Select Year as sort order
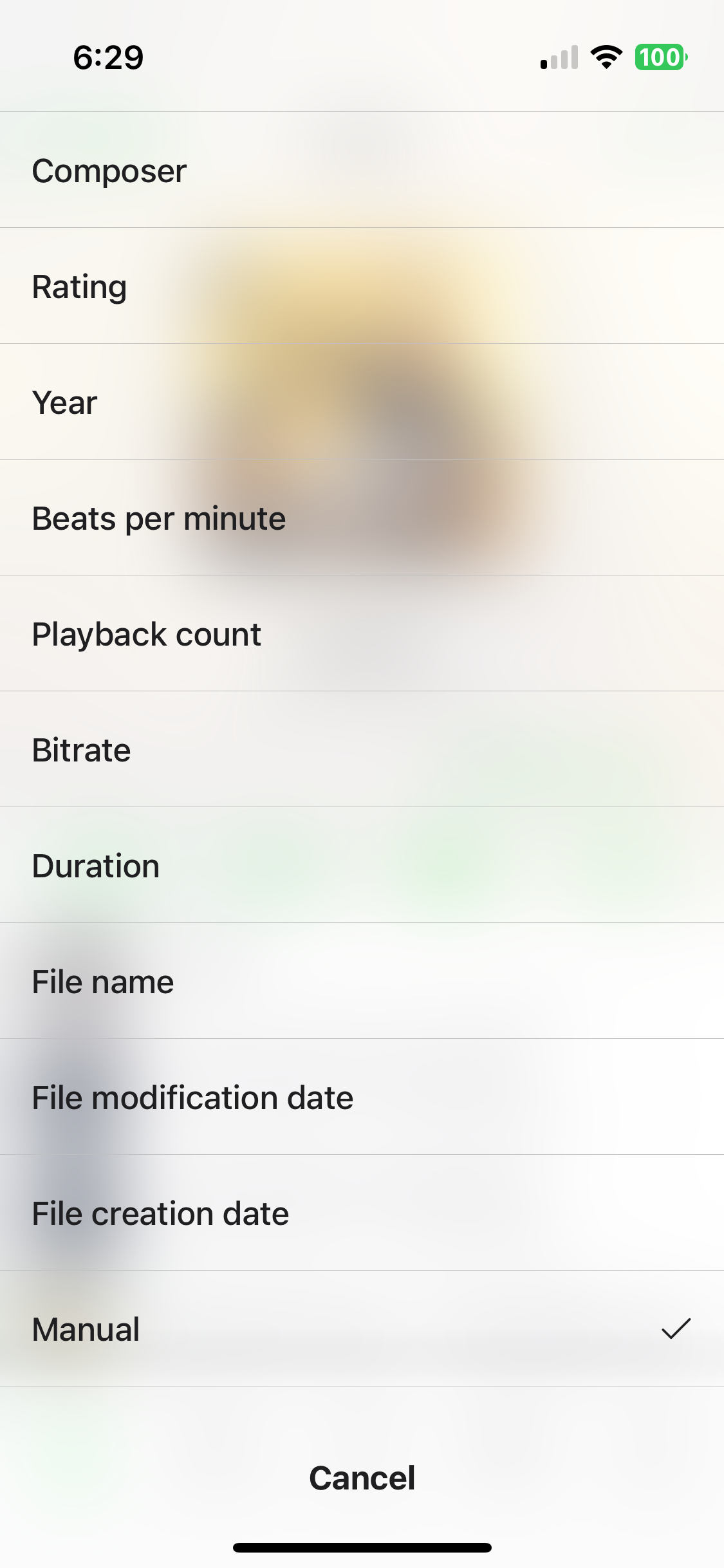The image size is (724, 1568). 362,402
